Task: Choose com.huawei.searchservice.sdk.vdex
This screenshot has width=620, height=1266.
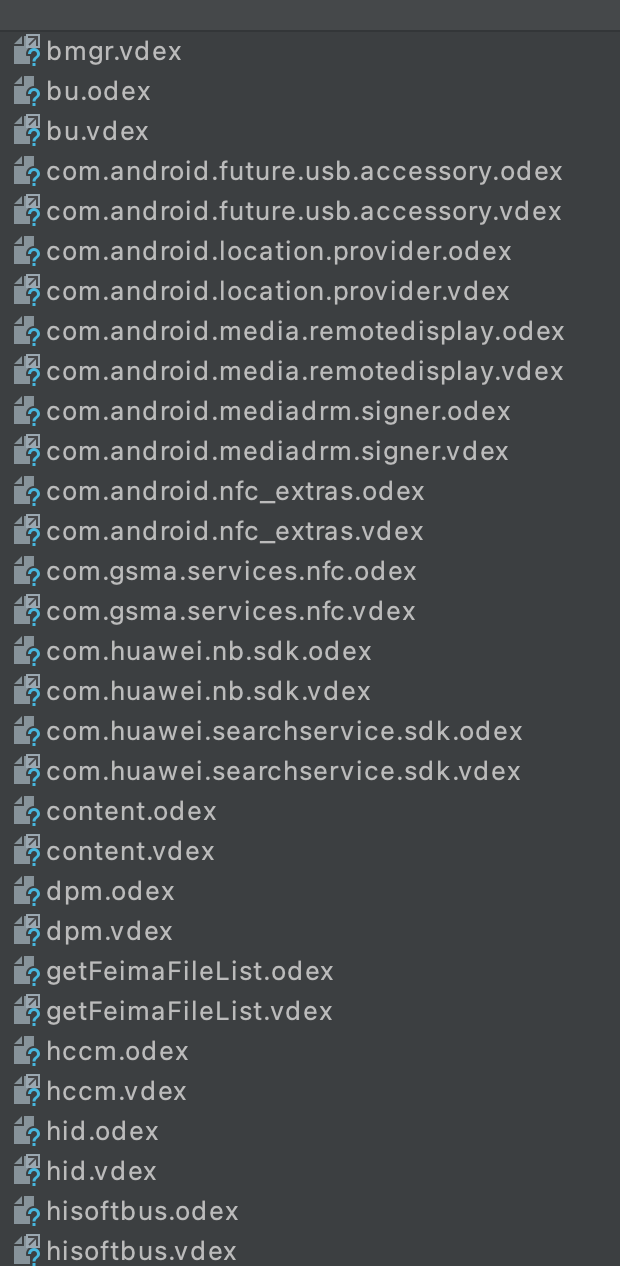Action: 283,771
